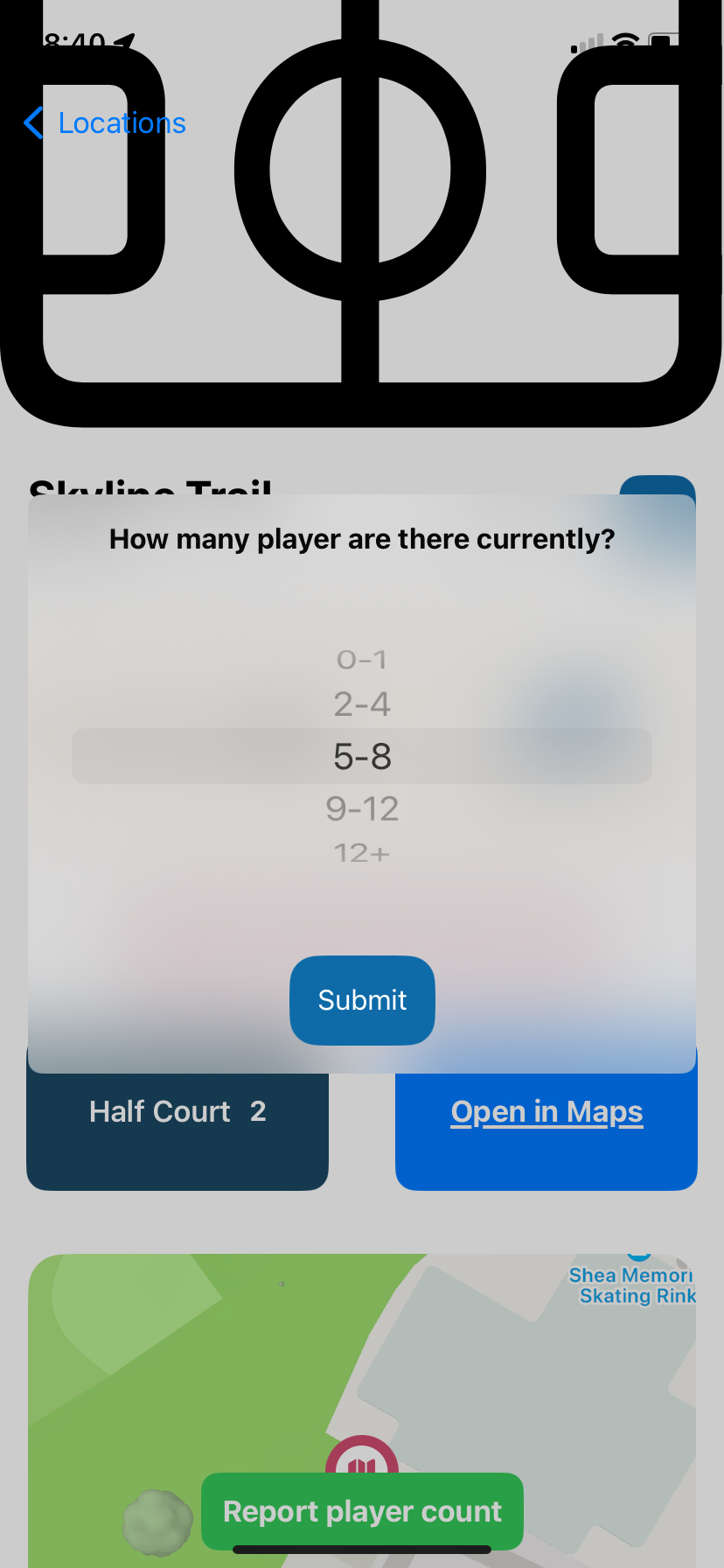
Task: Submit the player count
Action: pyautogui.click(x=362, y=1000)
